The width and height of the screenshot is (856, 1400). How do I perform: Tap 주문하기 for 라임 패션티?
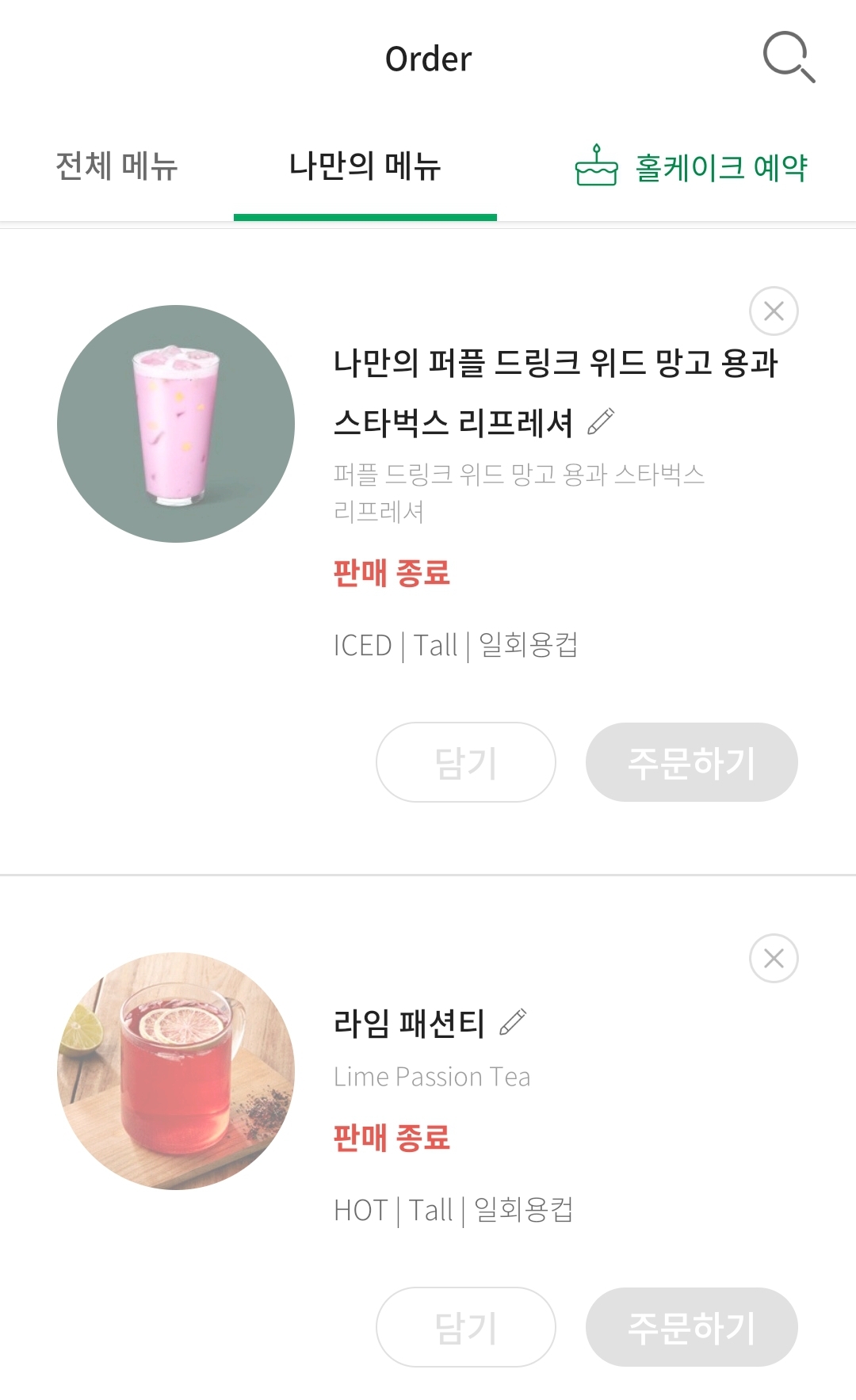tap(691, 1327)
